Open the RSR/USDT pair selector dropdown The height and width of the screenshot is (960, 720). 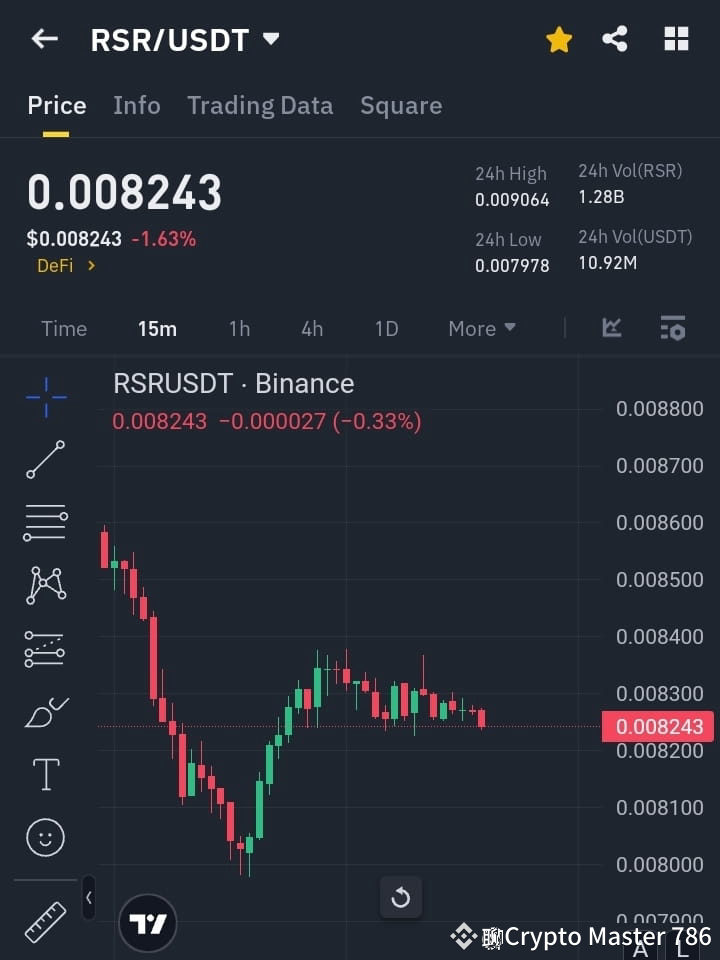(x=184, y=40)
